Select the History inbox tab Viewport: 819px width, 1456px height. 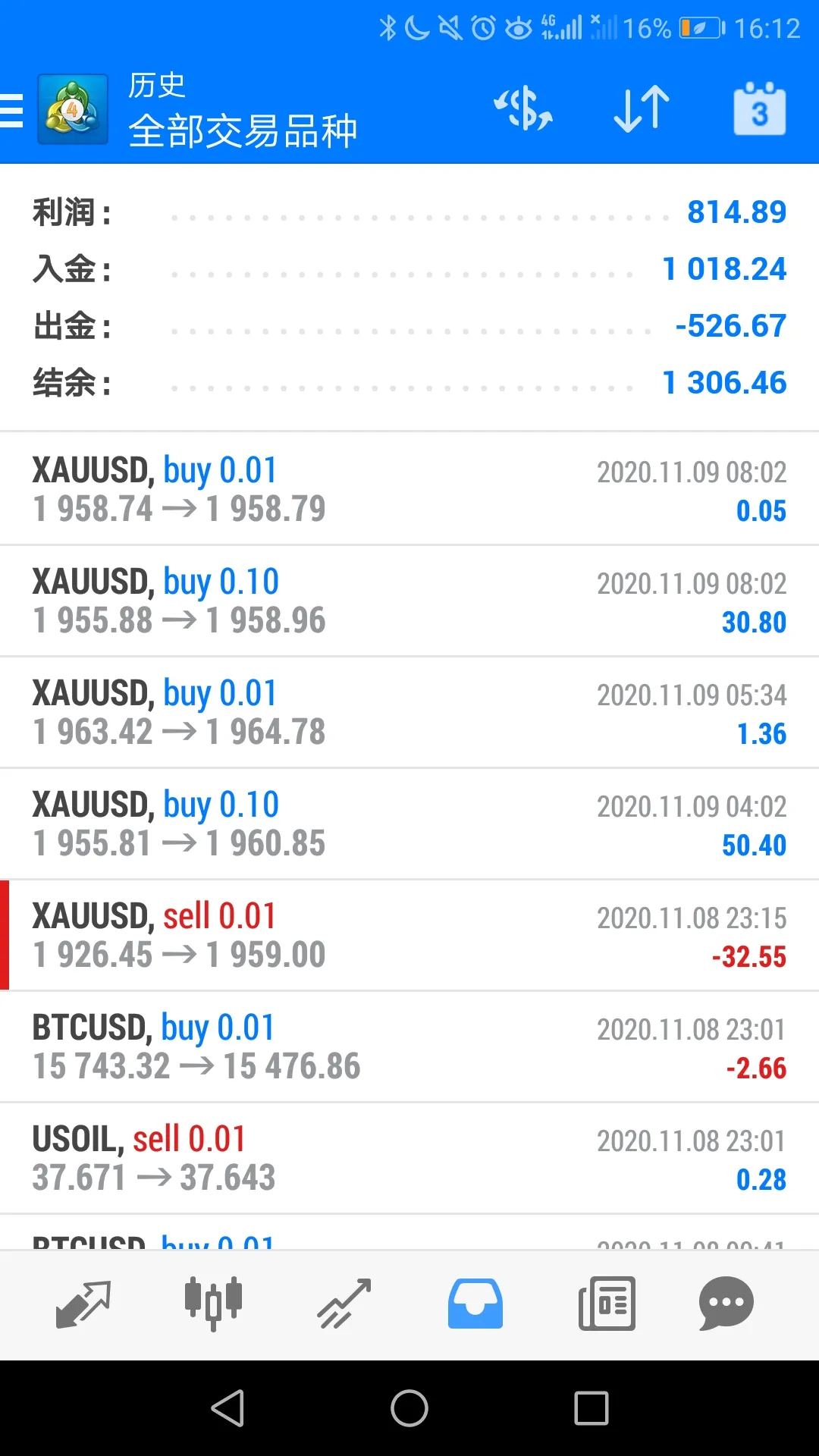tap(475, 1304)
